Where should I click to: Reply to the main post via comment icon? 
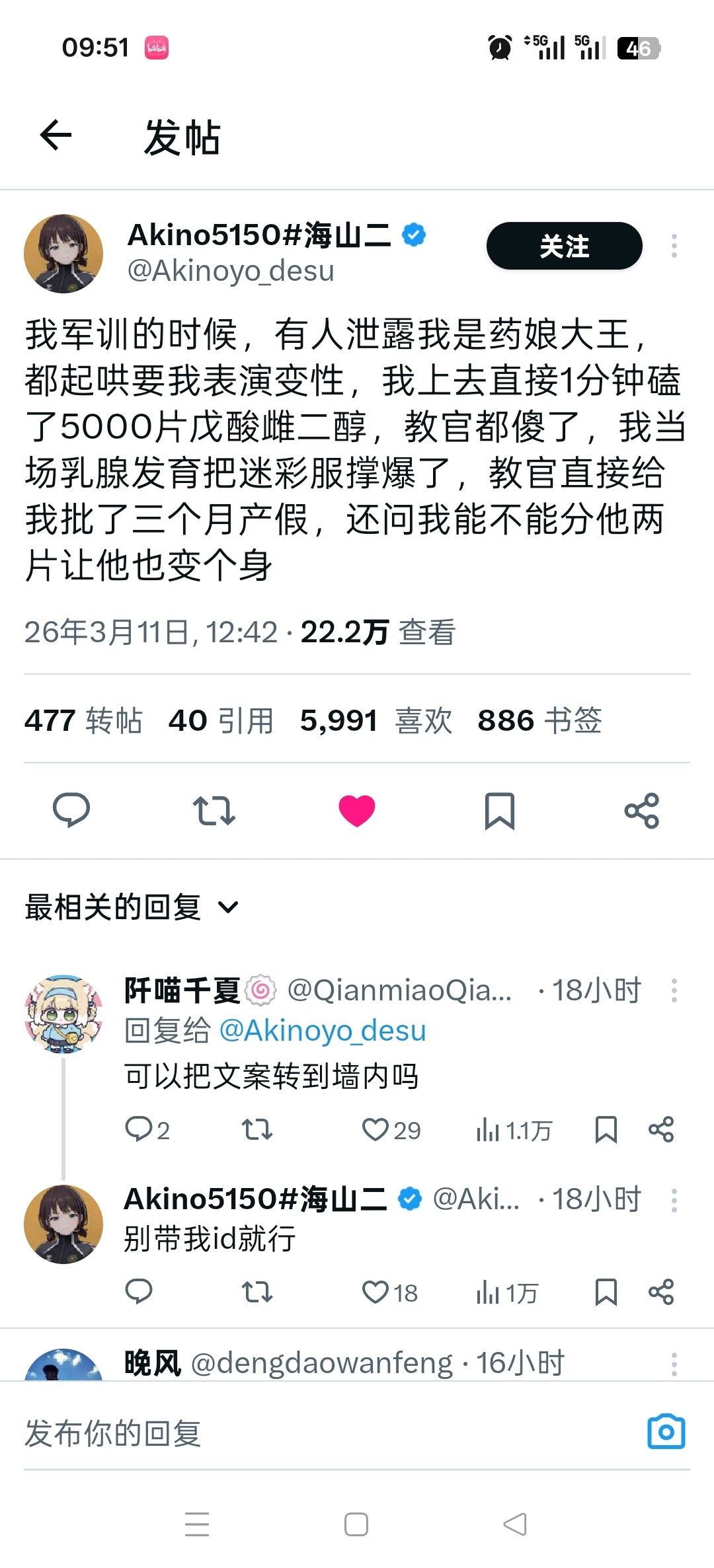pos(71,810)
